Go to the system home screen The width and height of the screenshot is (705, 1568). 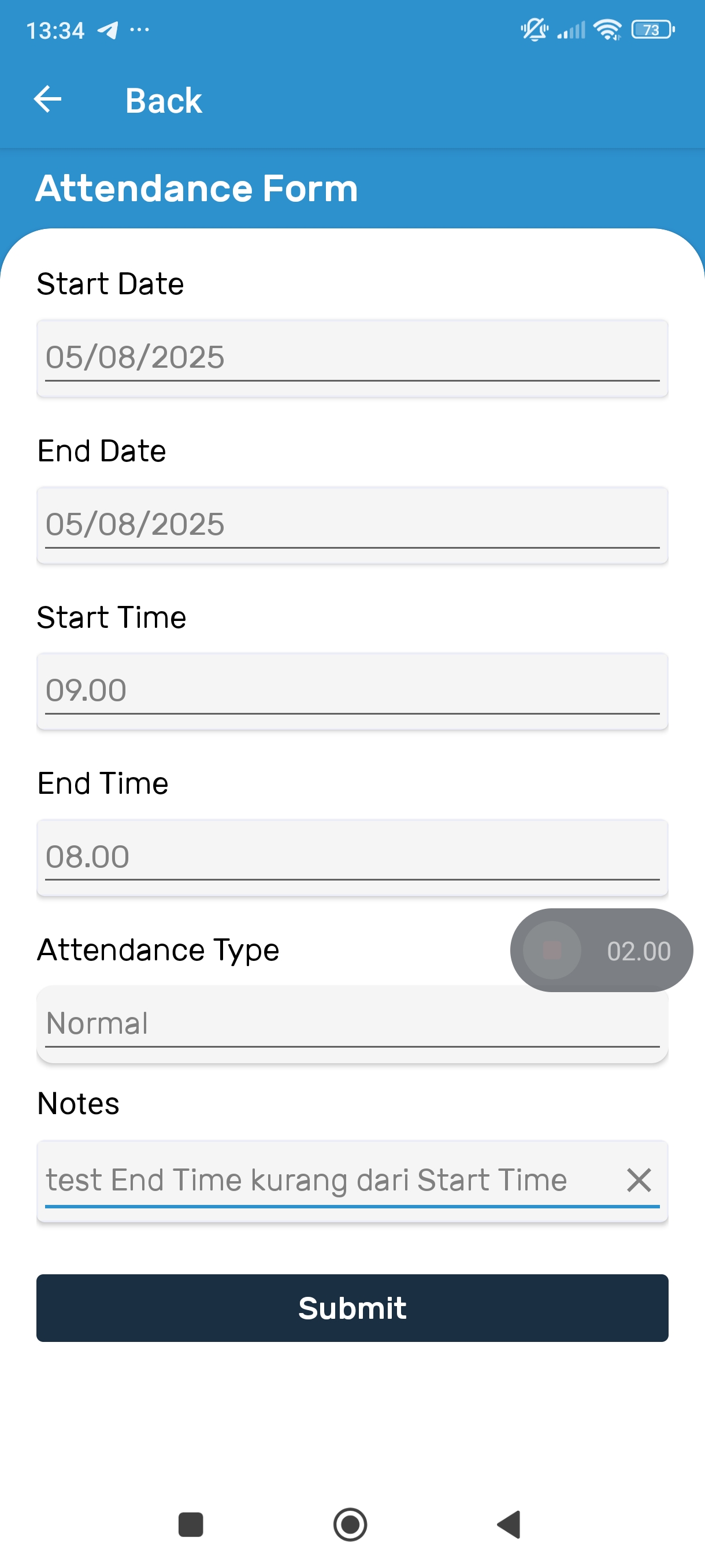[350, 1525]
